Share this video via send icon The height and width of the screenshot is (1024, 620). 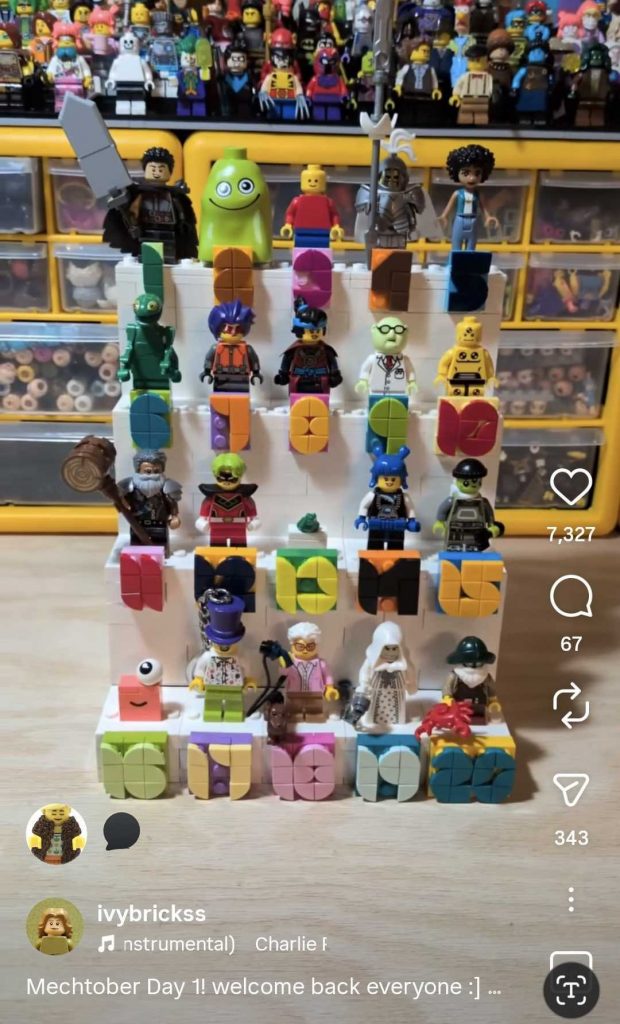pos(571,790)
